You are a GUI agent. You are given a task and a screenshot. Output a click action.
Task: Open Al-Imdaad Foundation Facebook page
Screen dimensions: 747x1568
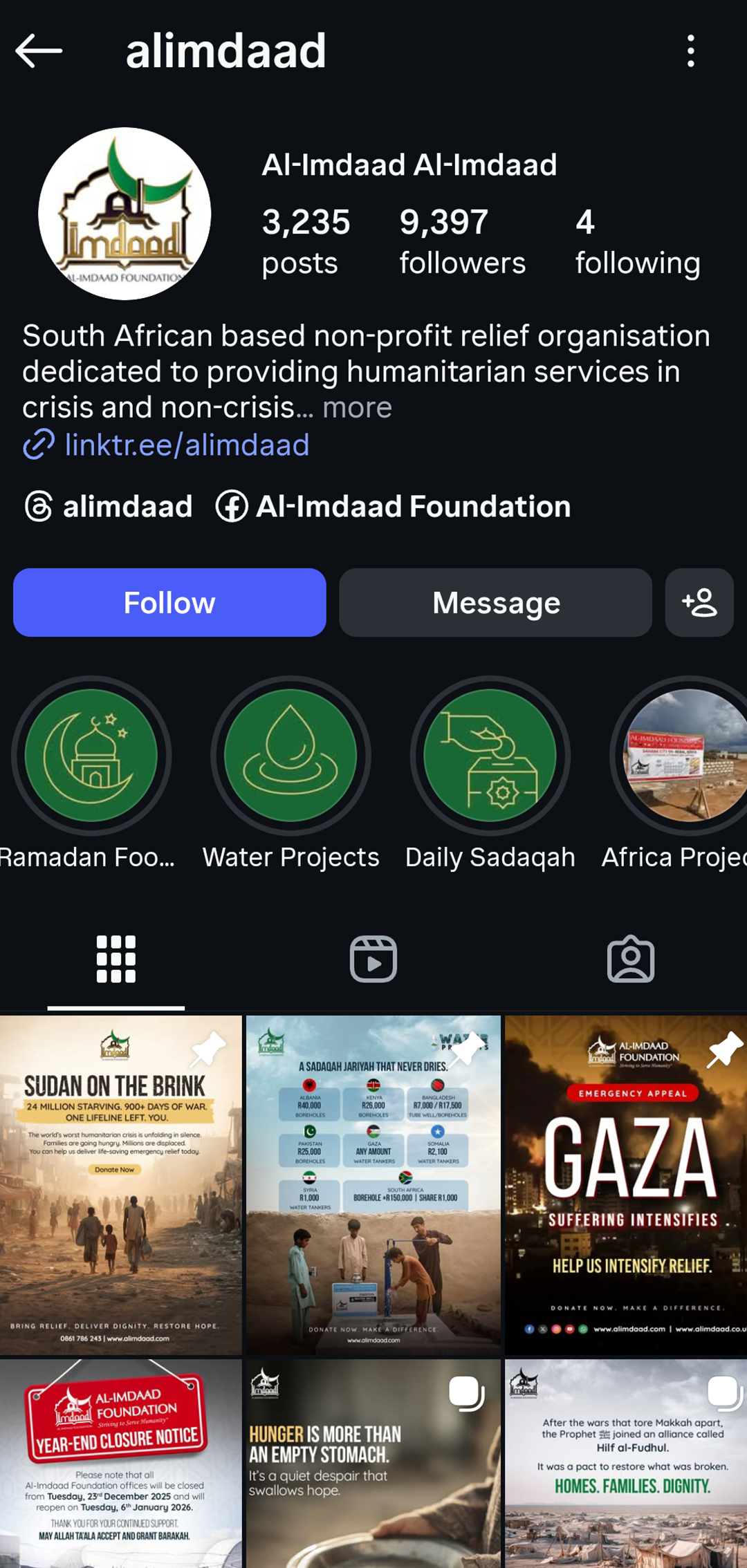coord(393,507)
